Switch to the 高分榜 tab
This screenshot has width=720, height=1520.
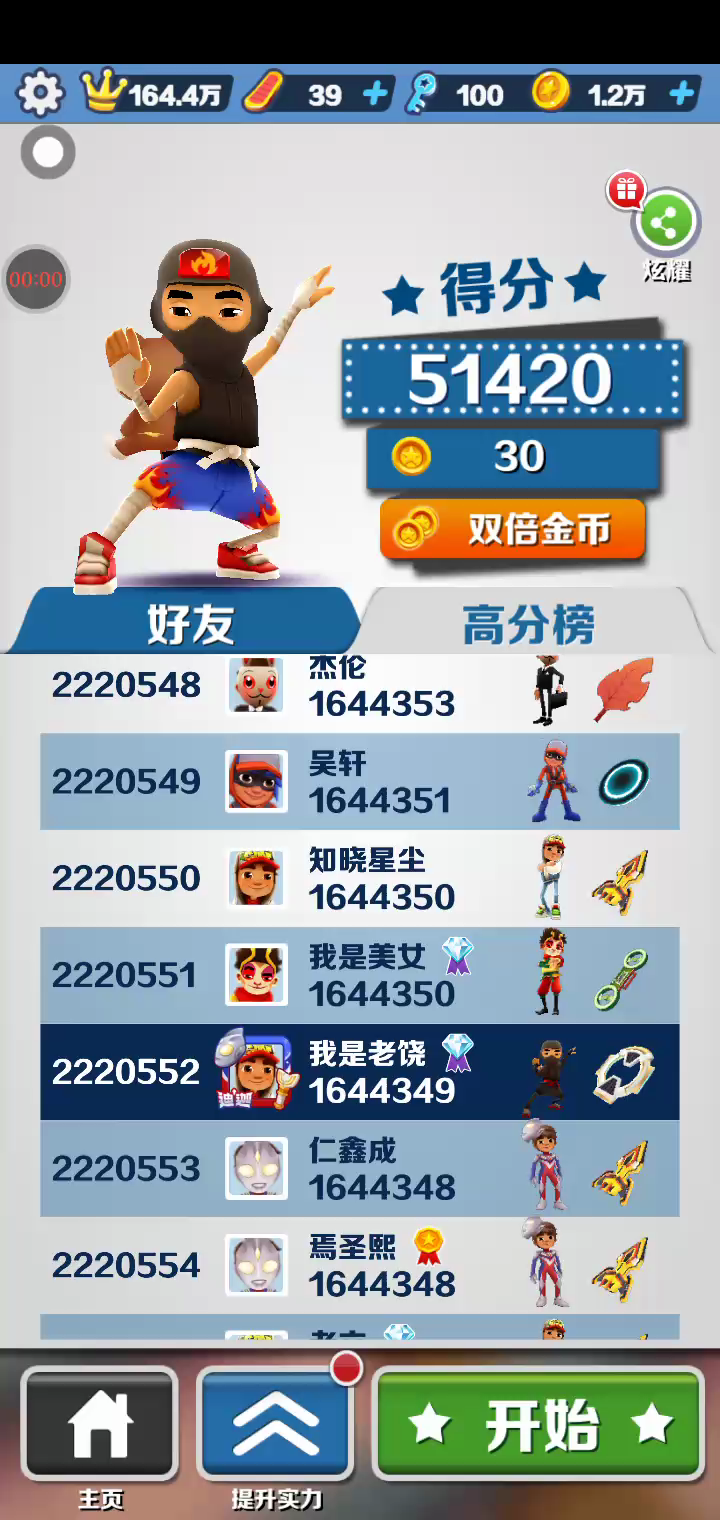[528, 625]
